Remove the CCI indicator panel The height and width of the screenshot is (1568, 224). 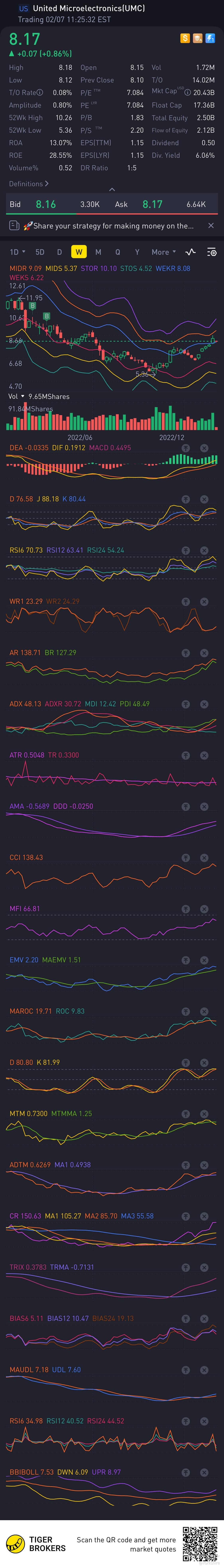coord(204,858)
